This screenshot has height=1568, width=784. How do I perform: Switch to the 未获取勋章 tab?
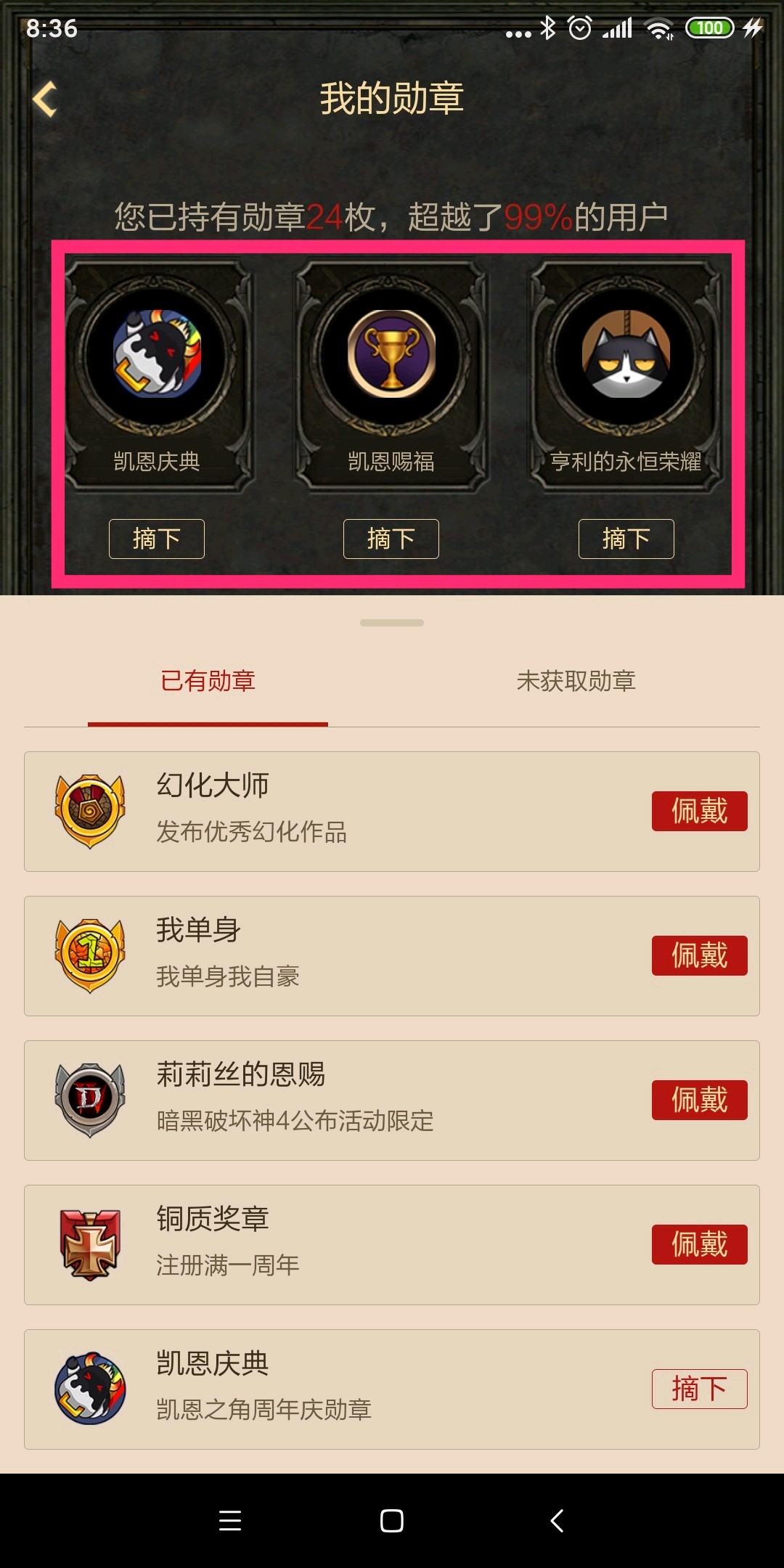[576, 681]
